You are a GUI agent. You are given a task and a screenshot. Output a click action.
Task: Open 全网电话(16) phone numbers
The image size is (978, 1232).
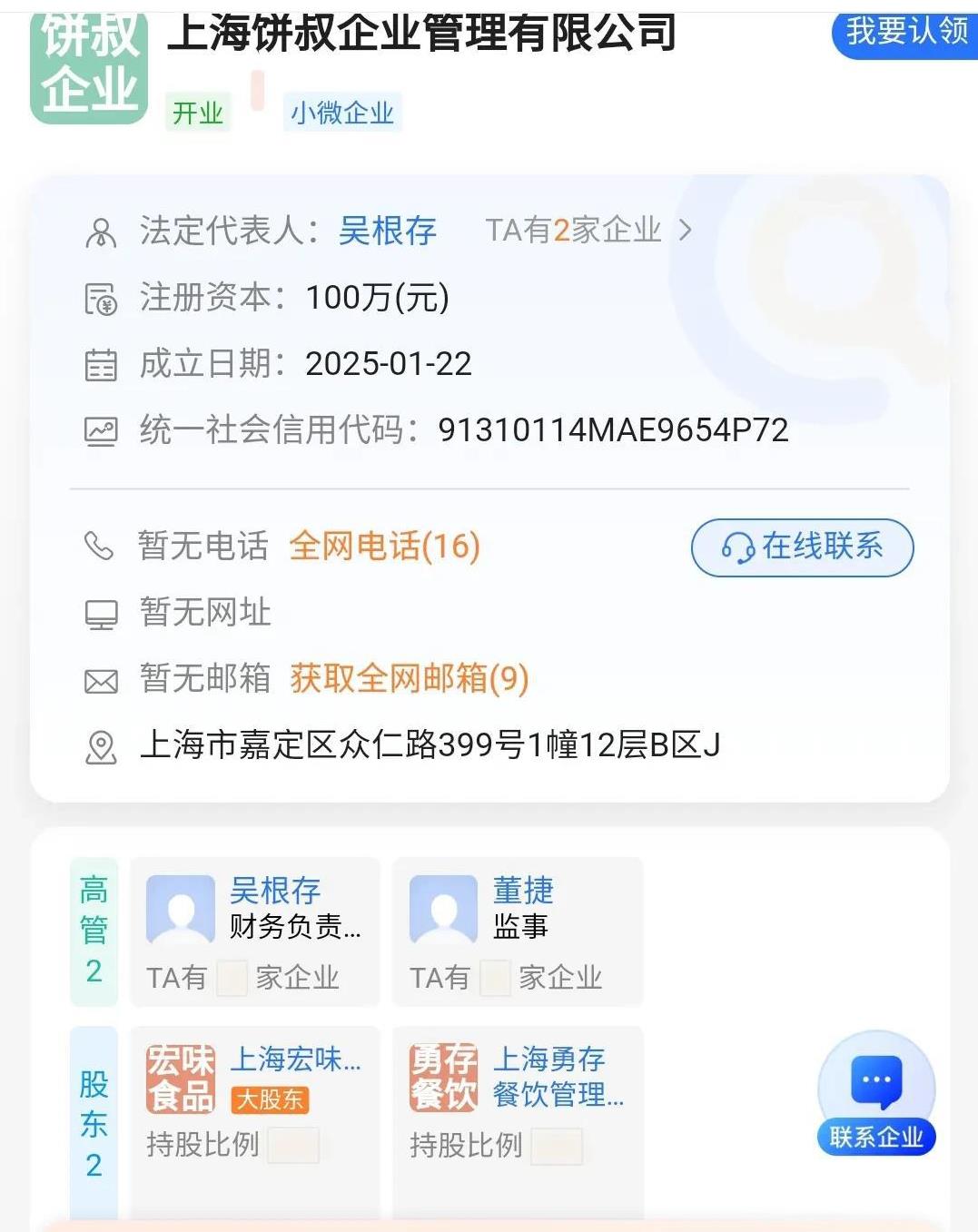(384, 547)
